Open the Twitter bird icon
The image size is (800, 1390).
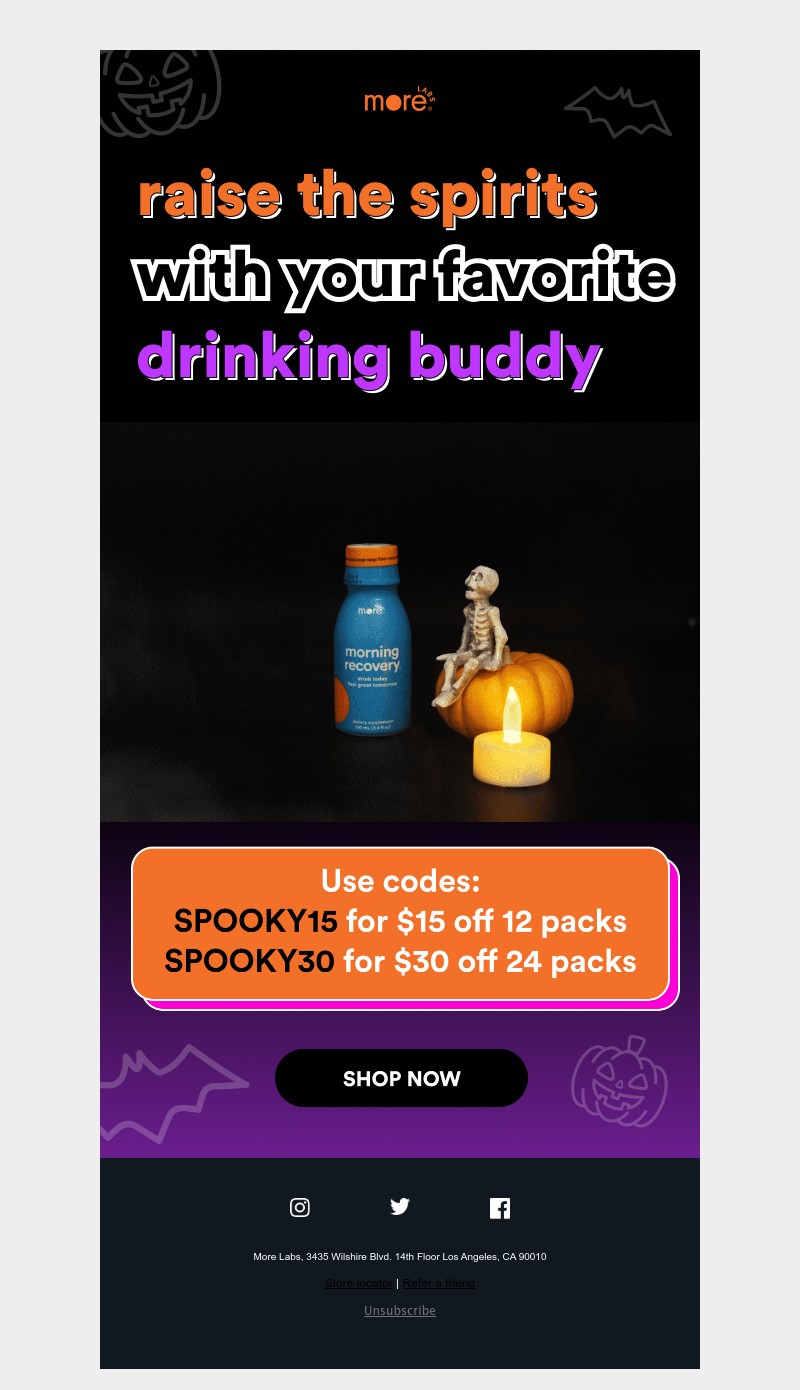(400, 1207)
